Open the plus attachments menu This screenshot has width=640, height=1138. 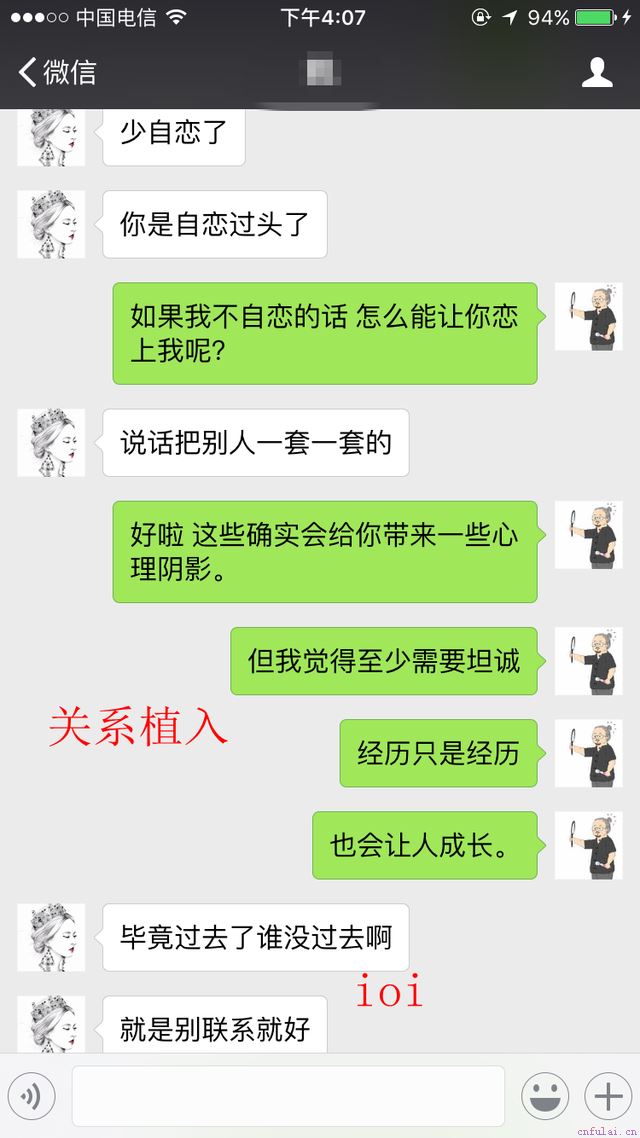coord(608,1097)
